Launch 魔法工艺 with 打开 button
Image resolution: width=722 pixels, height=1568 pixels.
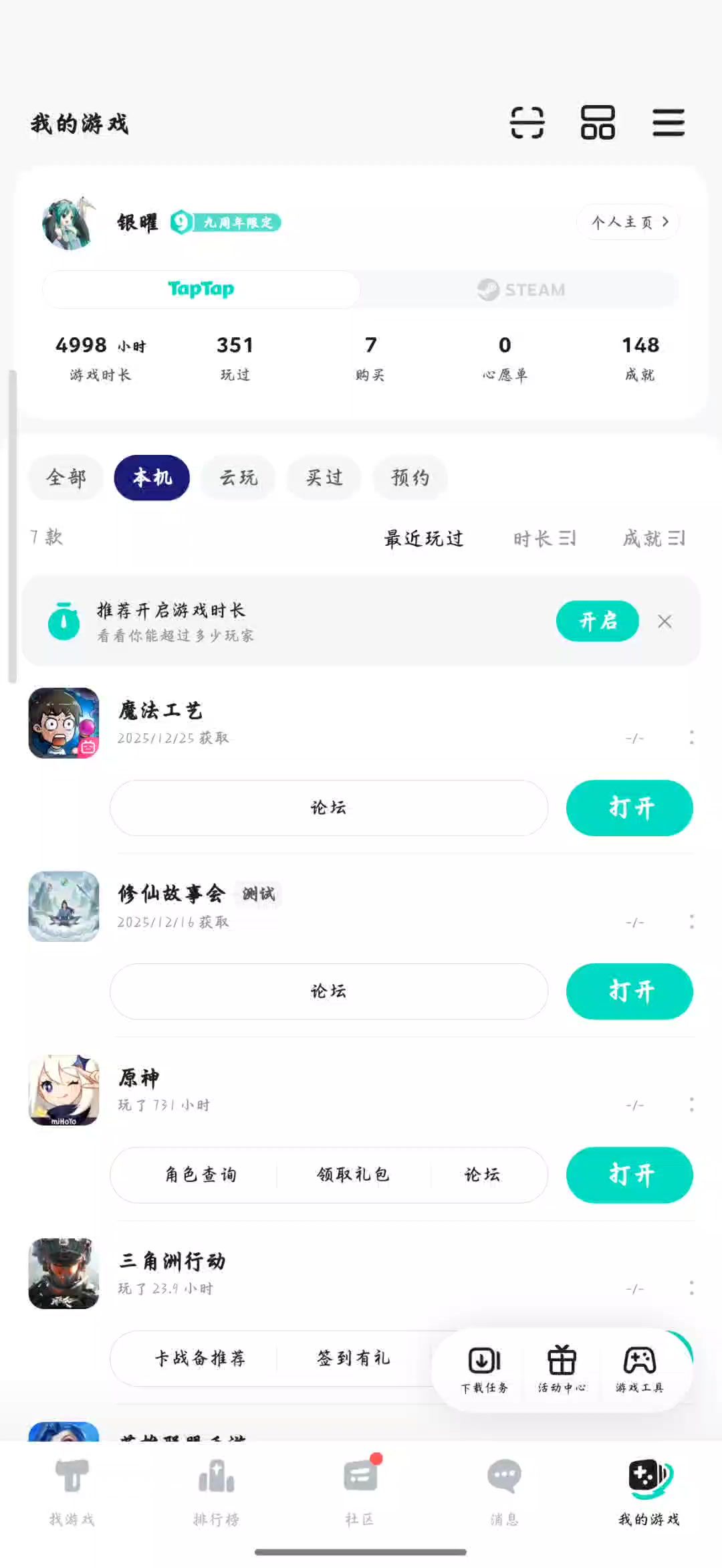point(629,808)
